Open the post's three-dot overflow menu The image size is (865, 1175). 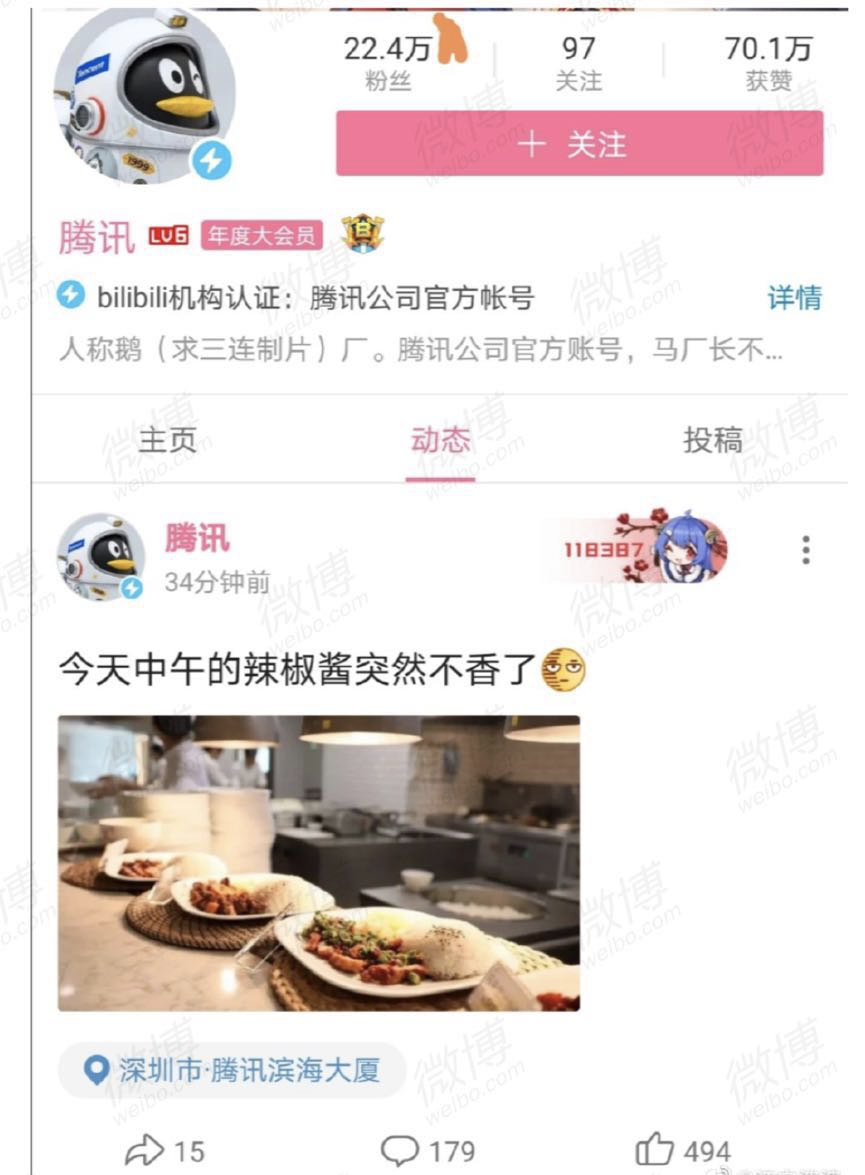click(805, 550)
